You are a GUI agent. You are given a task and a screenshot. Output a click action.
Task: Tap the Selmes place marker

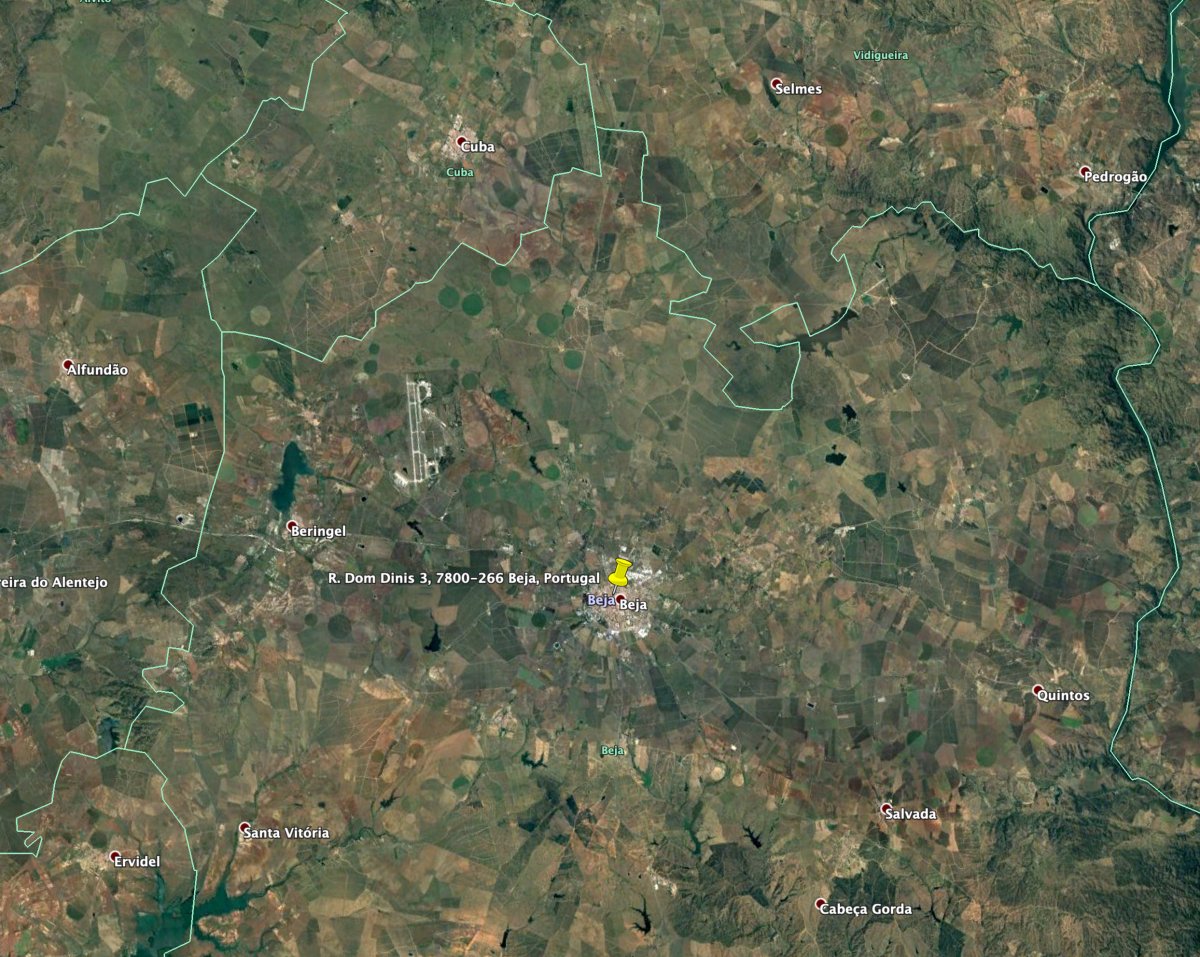pyautogui.click(x=776, y=83)
